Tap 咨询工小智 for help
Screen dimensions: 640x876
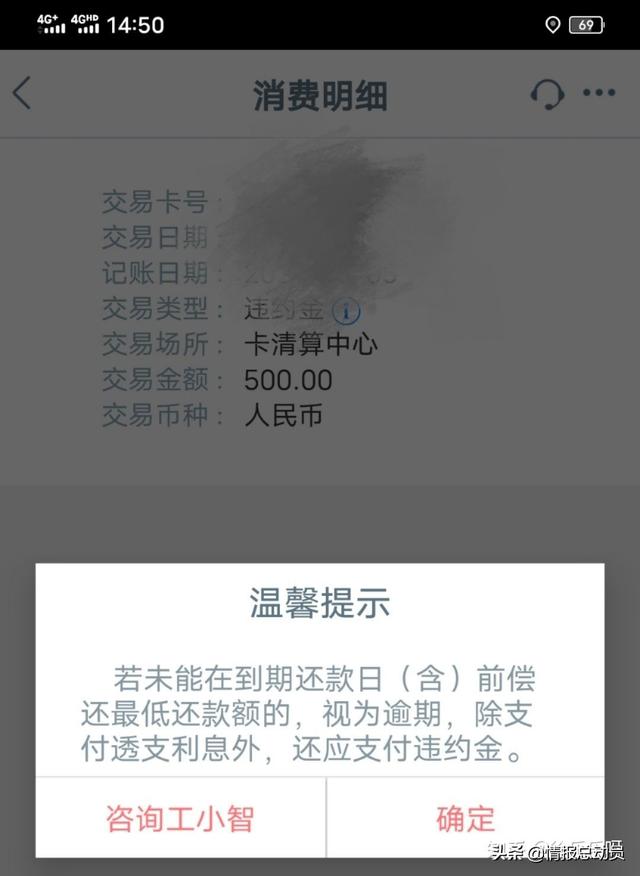click(x=180, y=818)
